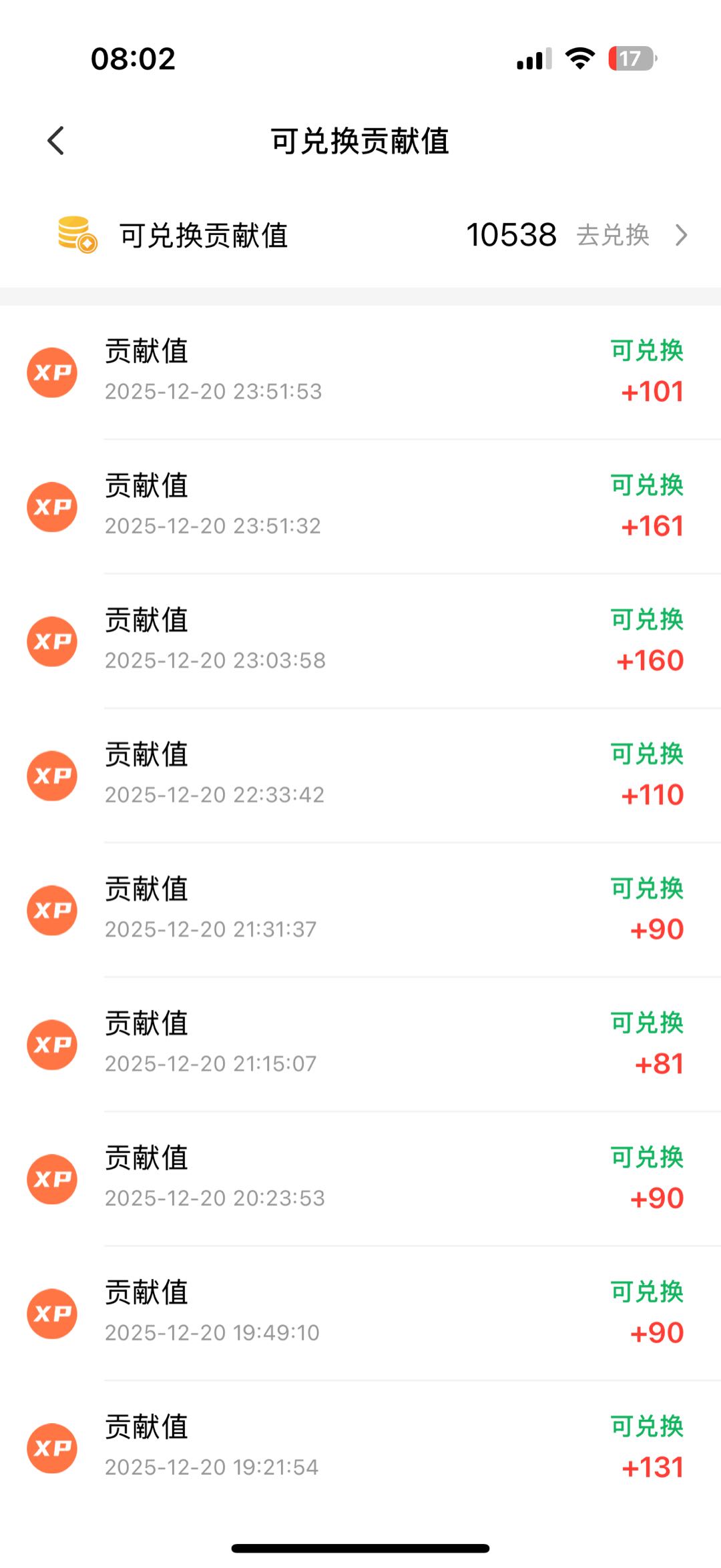
Task: Tap the Wi-Fi icon in the status bar
Action: point(578,59)
